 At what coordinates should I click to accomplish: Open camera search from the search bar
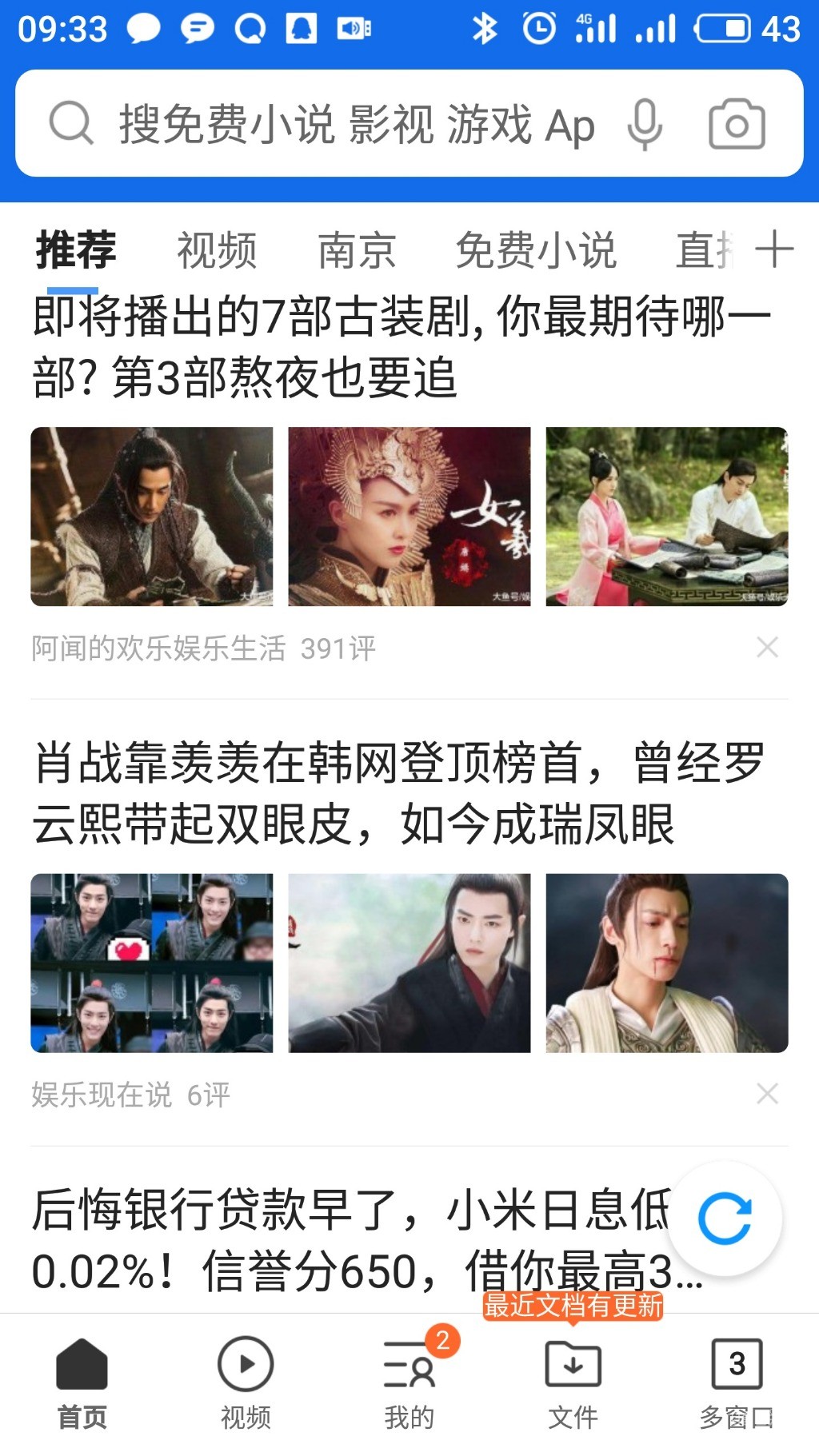737,124
